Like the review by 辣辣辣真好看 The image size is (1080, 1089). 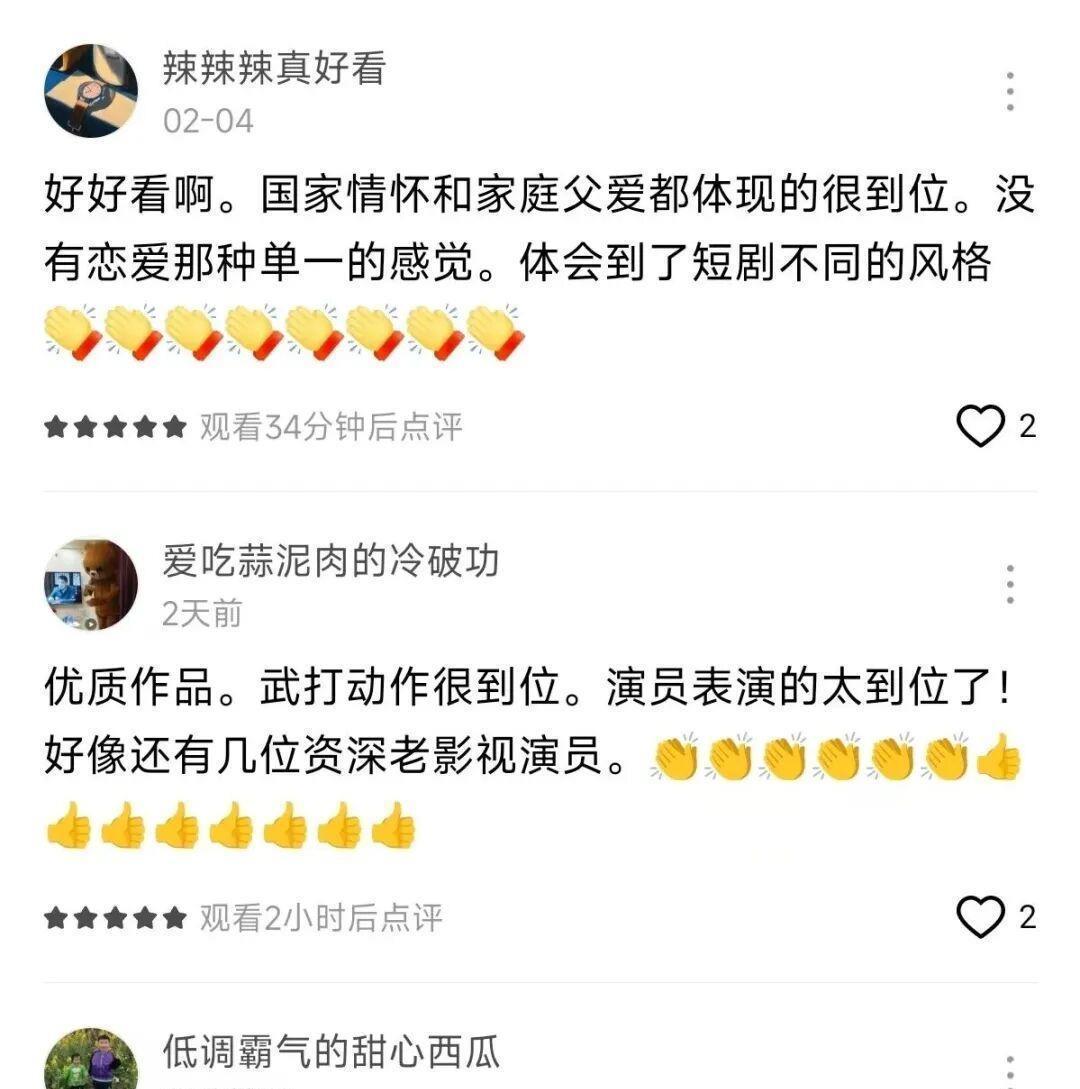coord(980,427)
